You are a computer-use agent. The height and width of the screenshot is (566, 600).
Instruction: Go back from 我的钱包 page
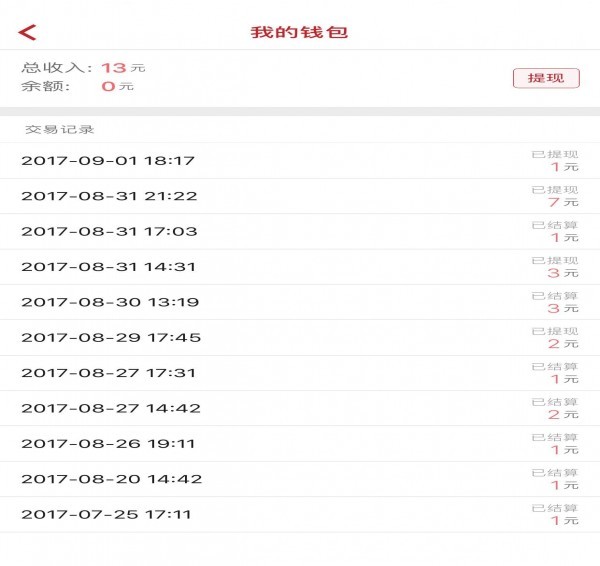click(27, 32)
